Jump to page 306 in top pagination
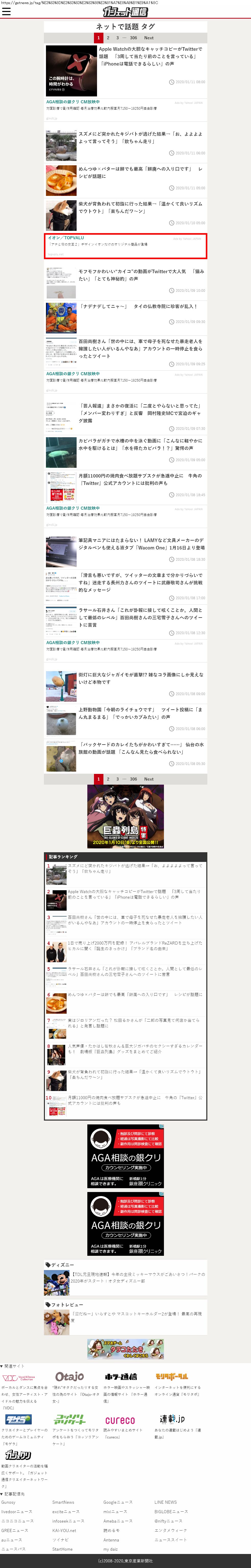The image size is (251, 1568). point(134,38)
